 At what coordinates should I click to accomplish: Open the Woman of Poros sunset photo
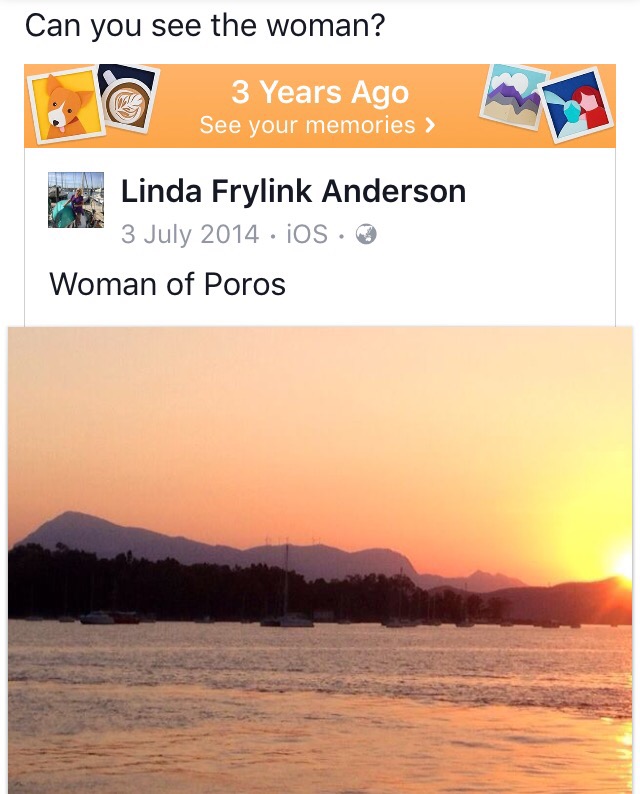point(320,560)
